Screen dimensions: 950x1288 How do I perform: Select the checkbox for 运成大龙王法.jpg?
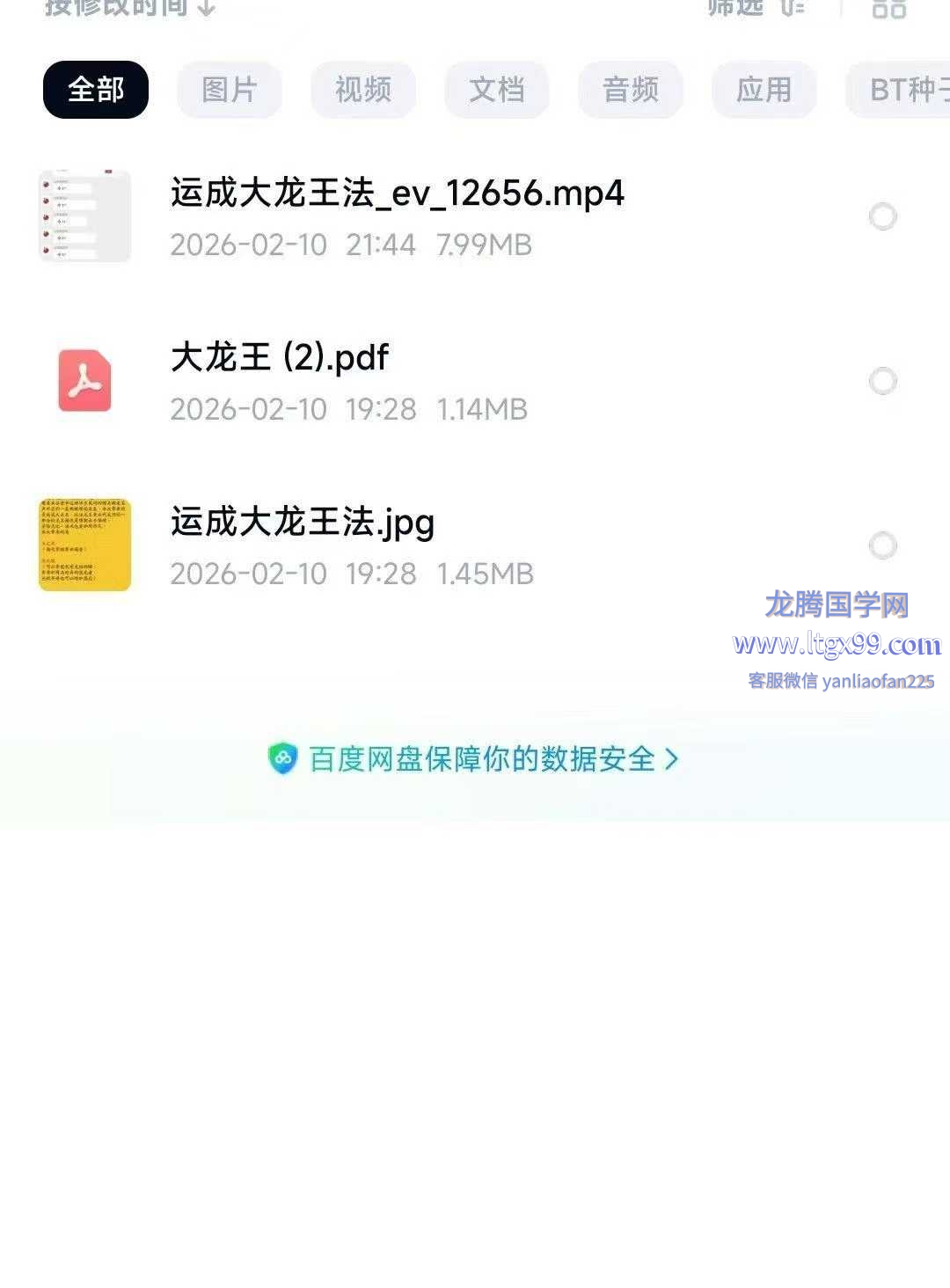(882, 545)
